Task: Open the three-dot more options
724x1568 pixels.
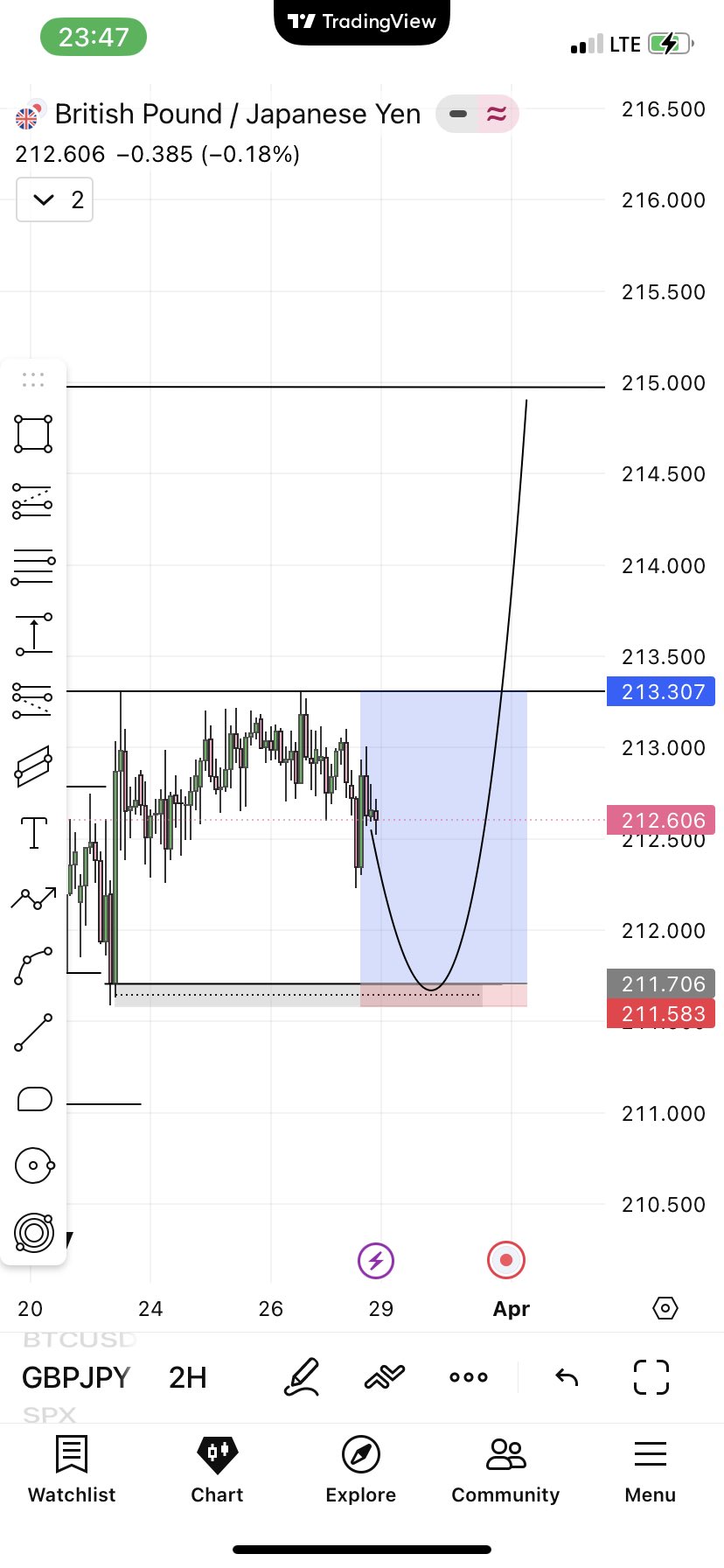Action: tap(469, 1377)
